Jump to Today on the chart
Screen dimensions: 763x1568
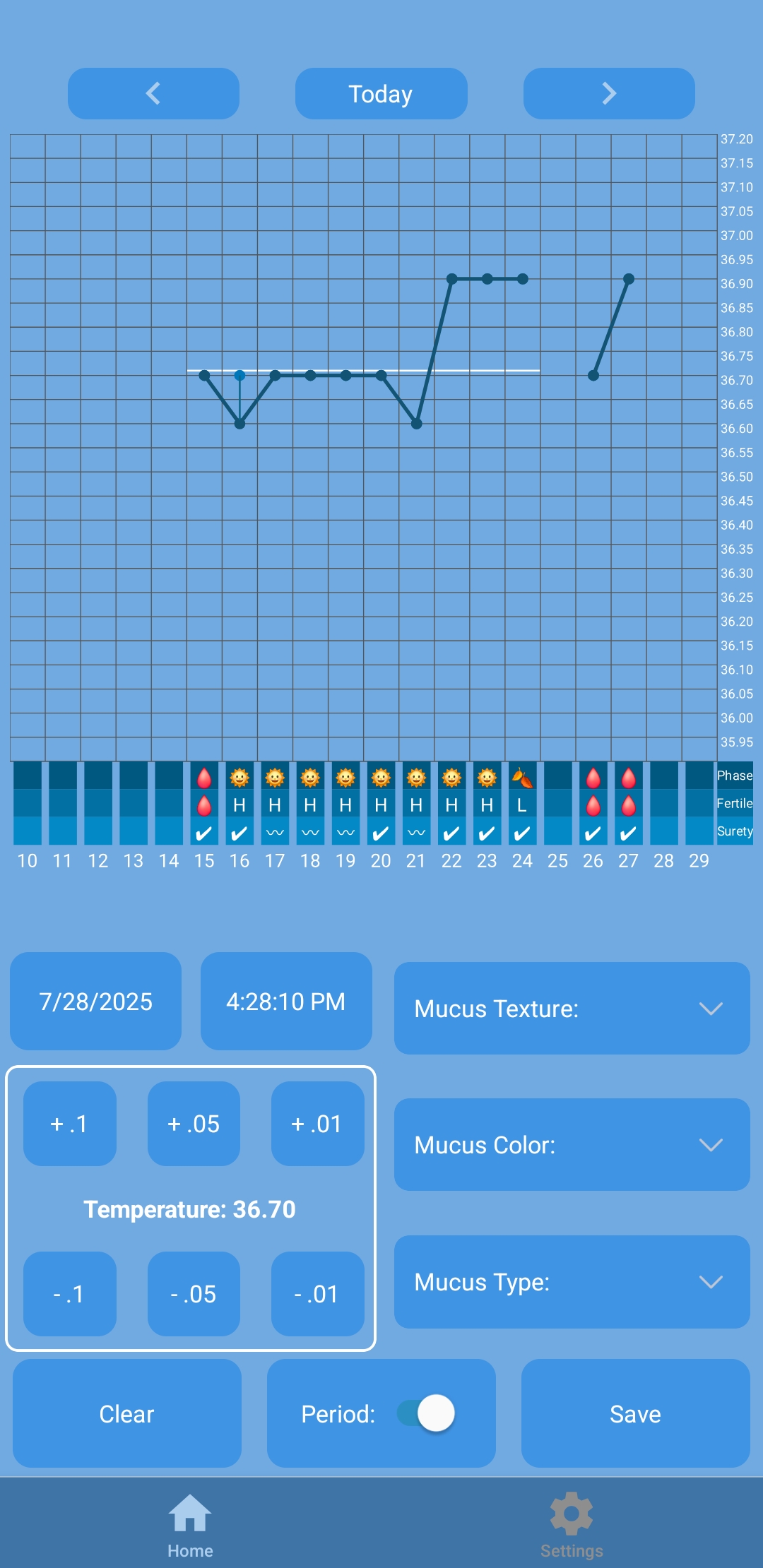tap(381, 93)
